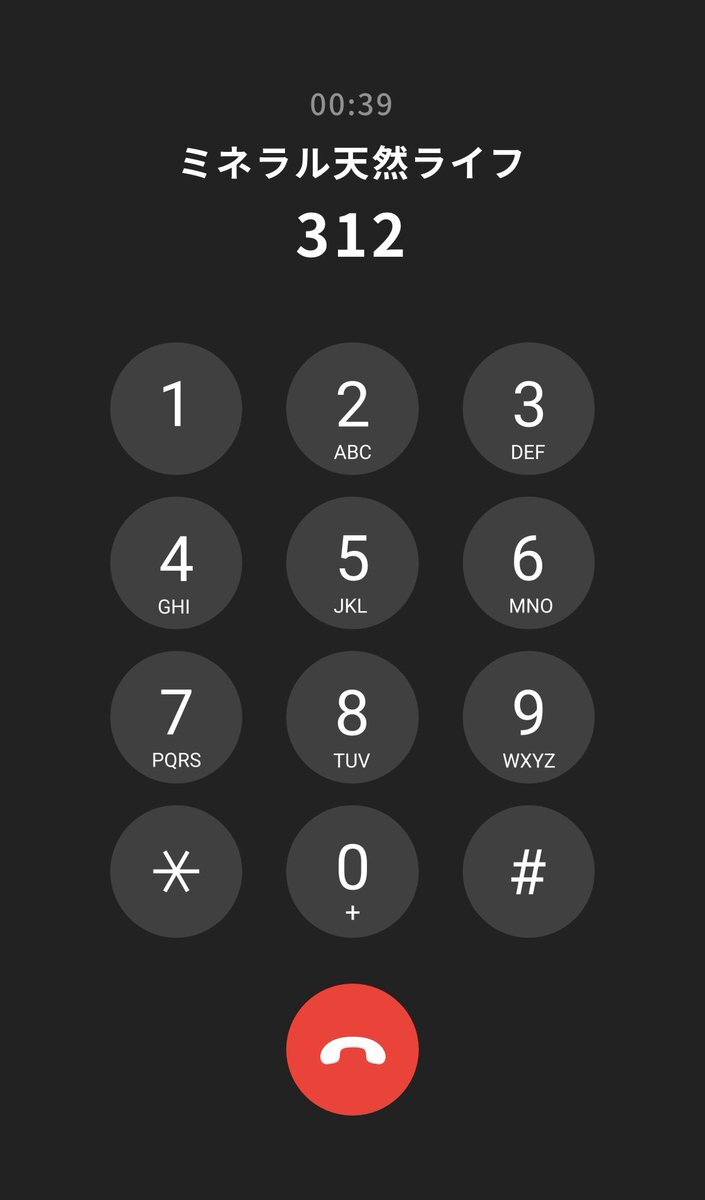Tap the asterisk star key
This screenshot has width=705, height=1200.
pos(176,871)
